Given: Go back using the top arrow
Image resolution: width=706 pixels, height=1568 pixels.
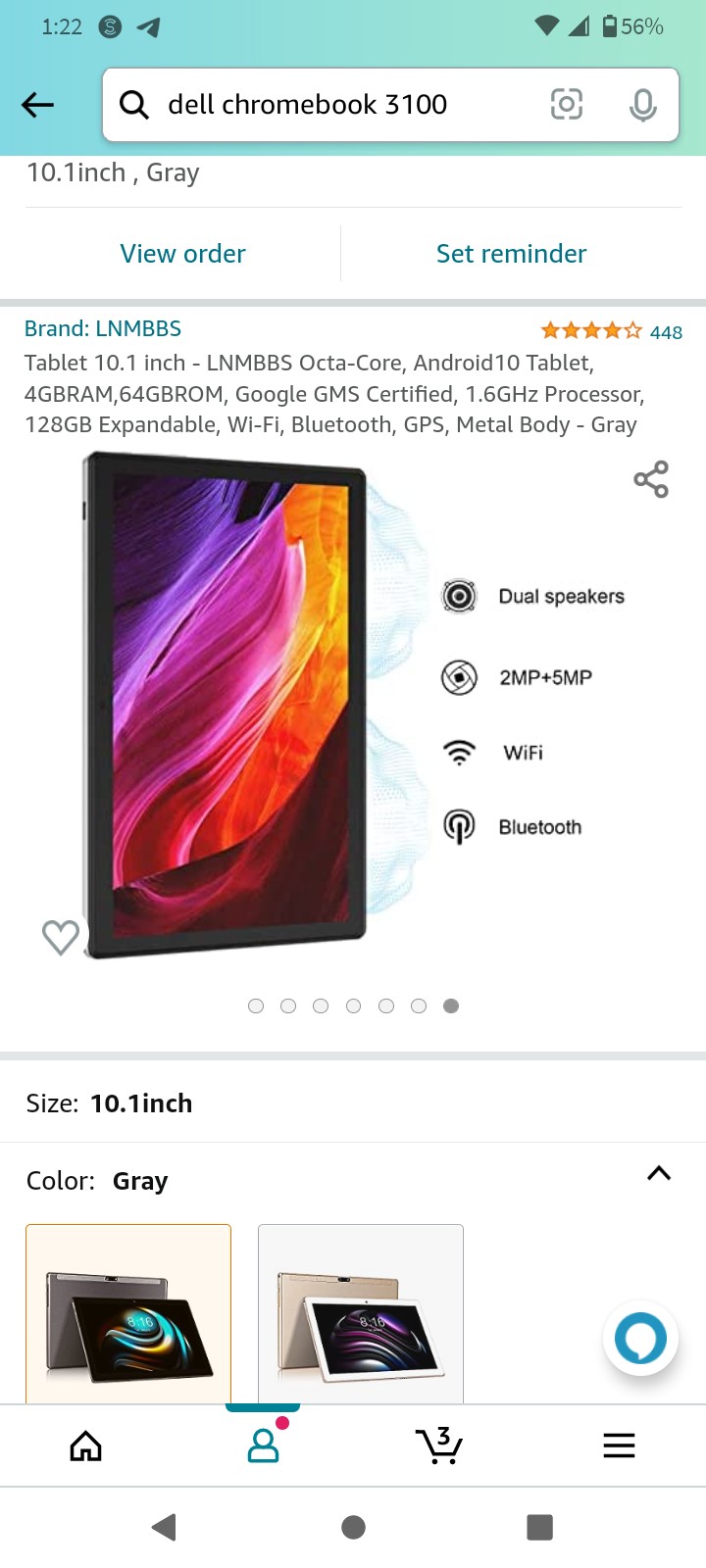Looking at the screenshot, I should pos(37,105).
